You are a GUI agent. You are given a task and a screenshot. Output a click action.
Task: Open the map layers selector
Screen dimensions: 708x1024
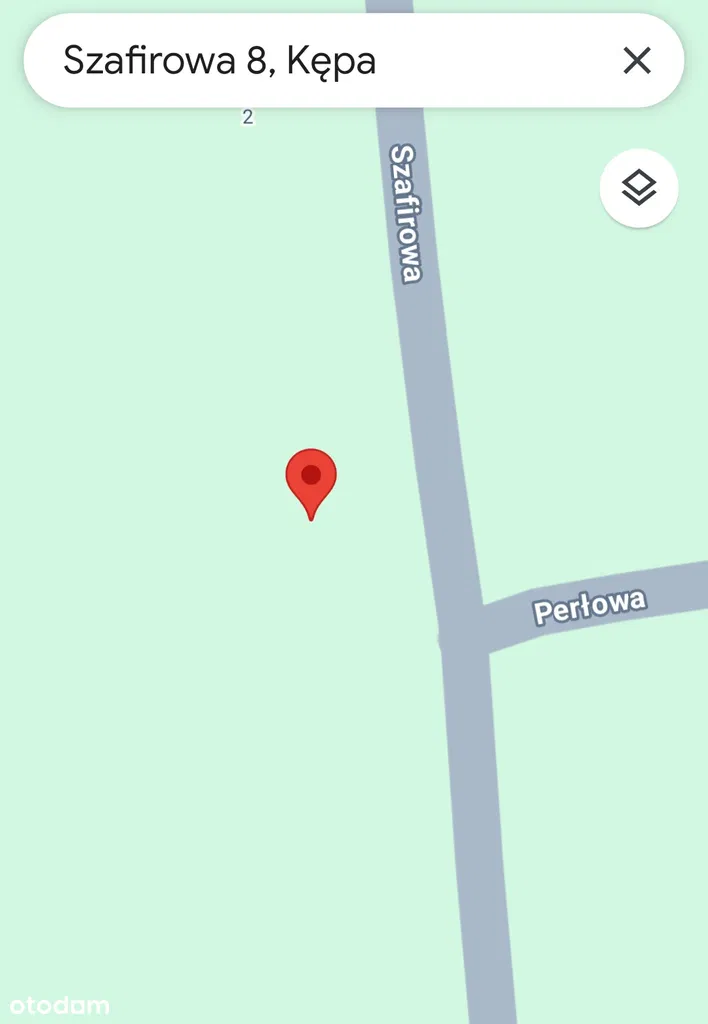(639, 188)
